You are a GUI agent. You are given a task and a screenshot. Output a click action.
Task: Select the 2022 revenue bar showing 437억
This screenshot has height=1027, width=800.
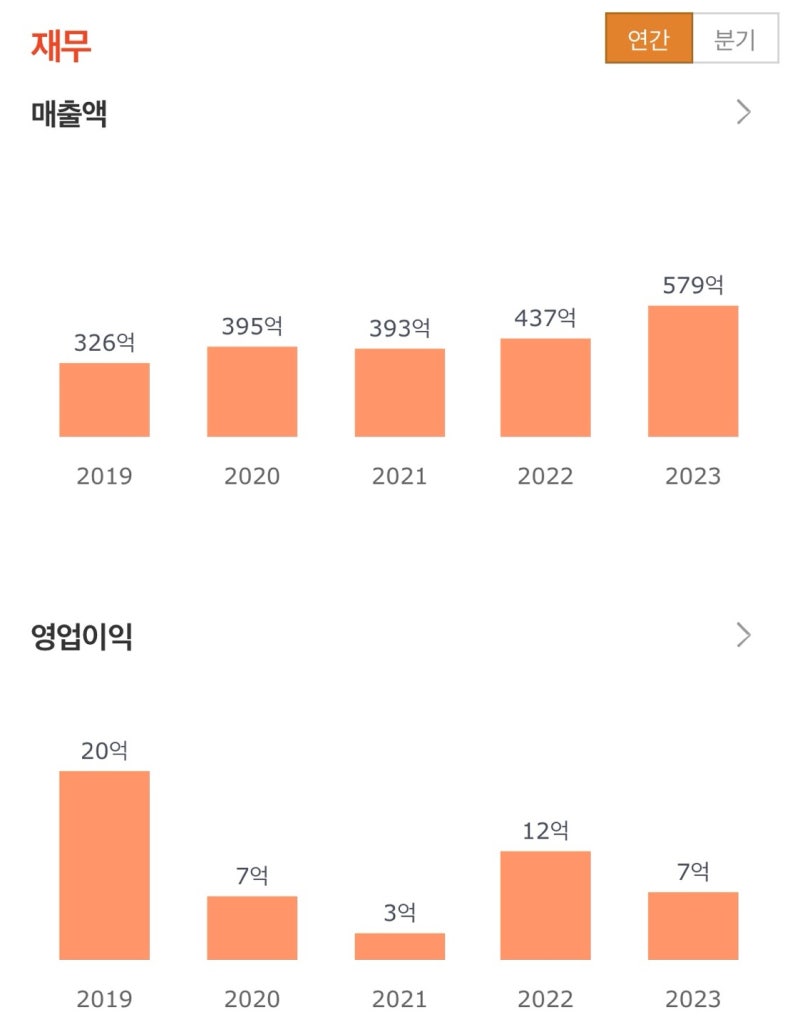coord(546,388)
